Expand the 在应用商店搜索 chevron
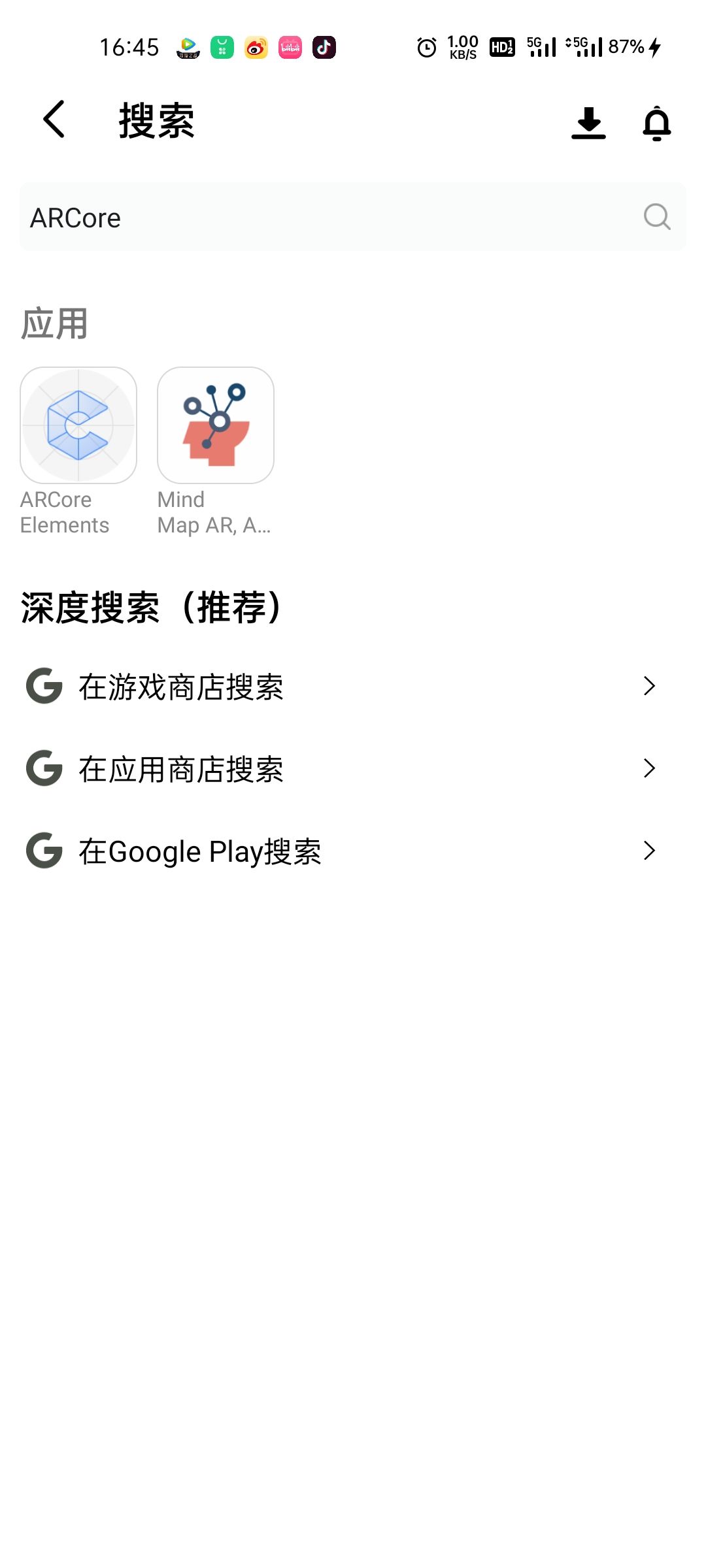706x1568 pixels. coord(648,768)
